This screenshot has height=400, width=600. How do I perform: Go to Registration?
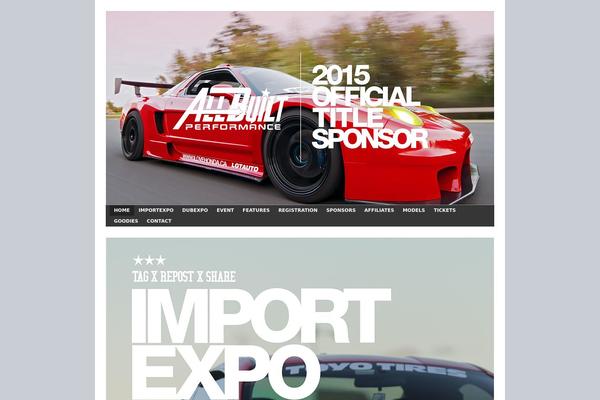298,210
